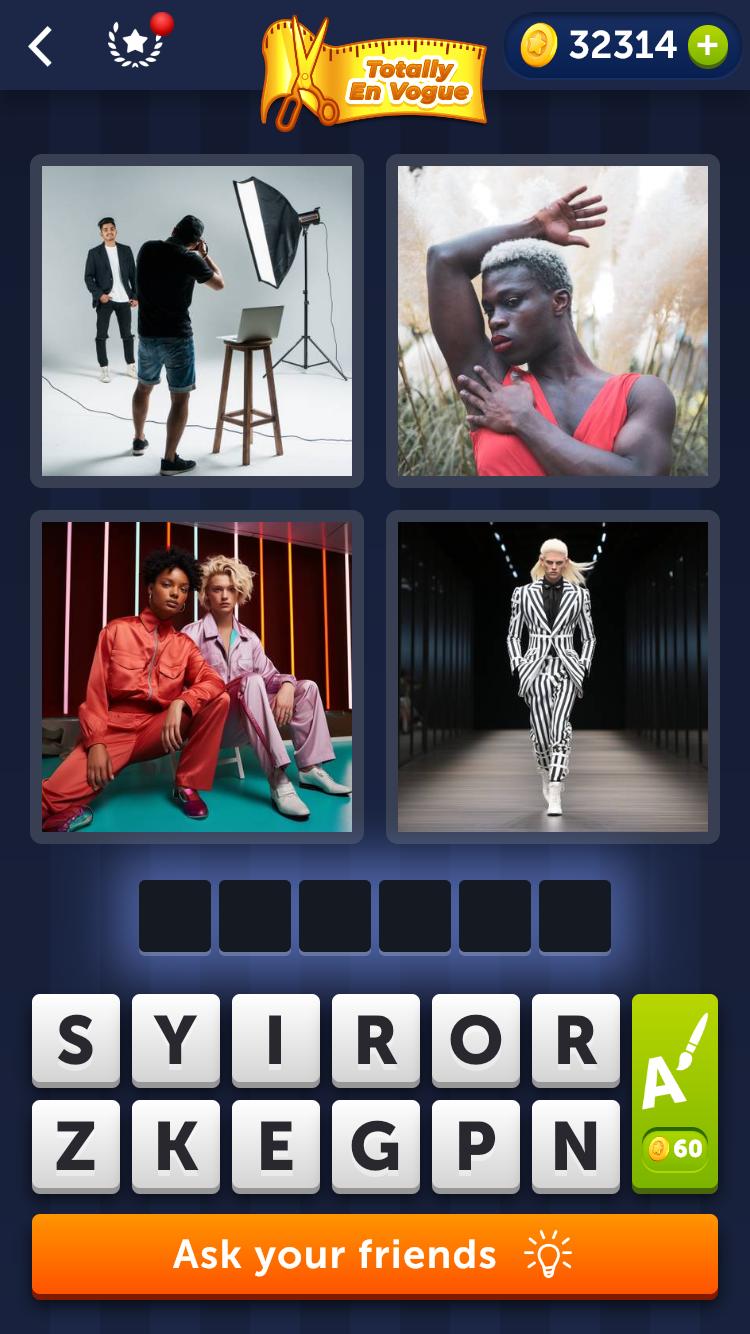
Task: Select the letter O tile
Action: point(476,1040)
